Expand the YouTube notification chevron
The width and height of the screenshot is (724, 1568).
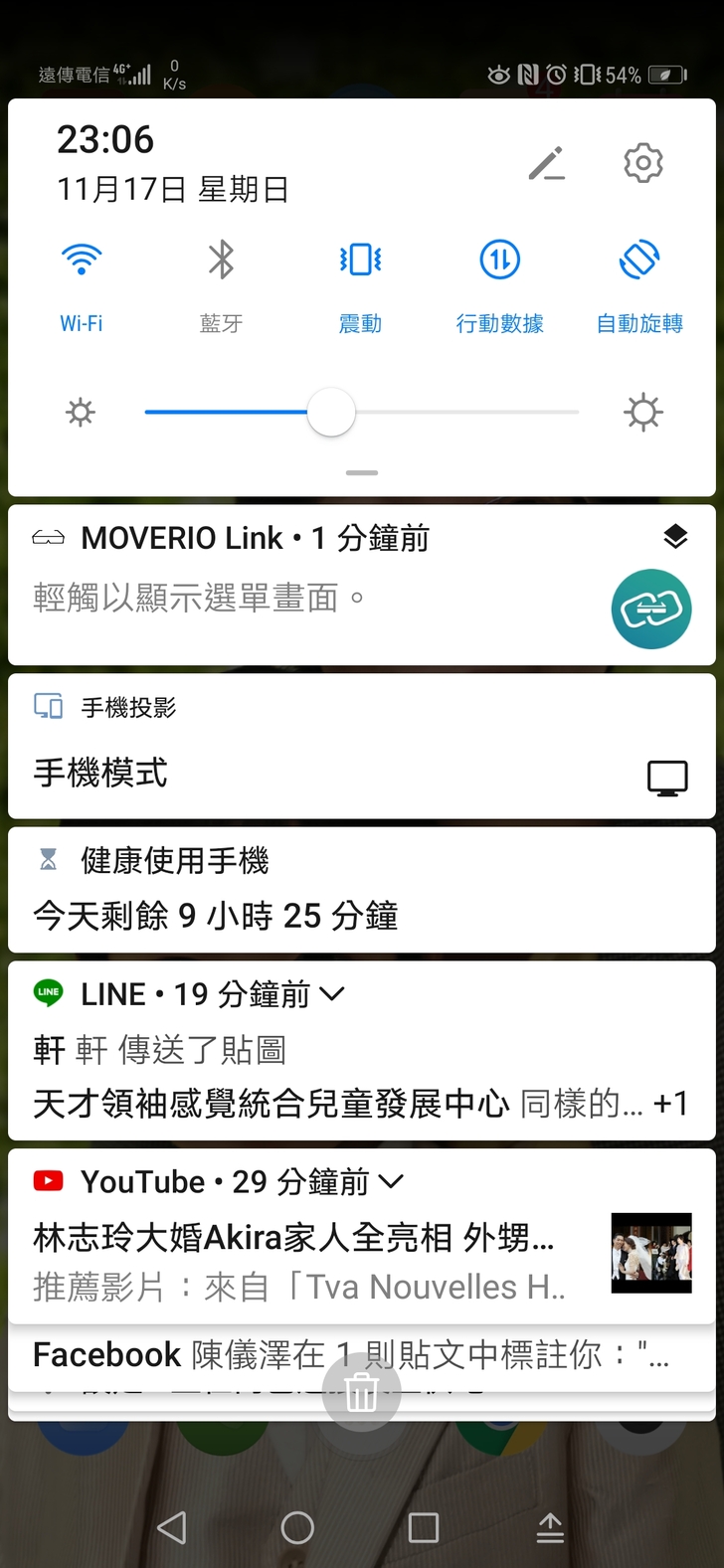[x=391, y=1181]
